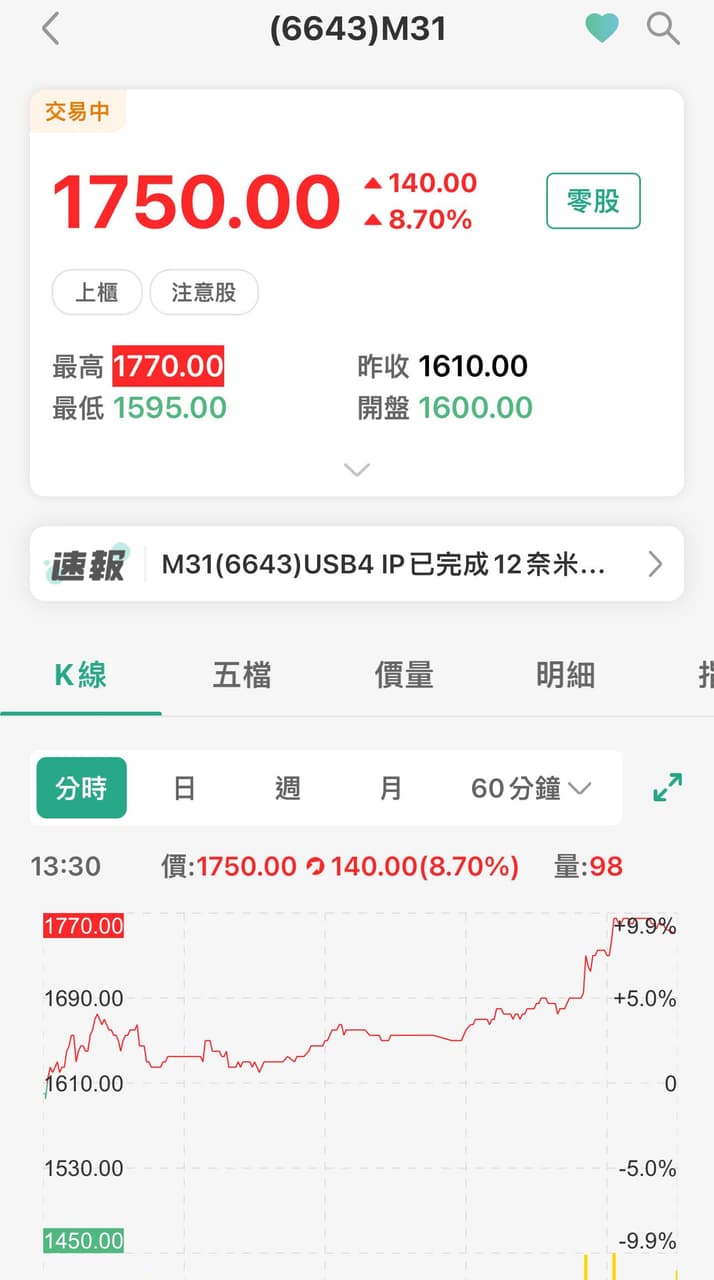Toggle the favorite heart for M31
The height and width of the screenshot is (1280, 714).
601,28
